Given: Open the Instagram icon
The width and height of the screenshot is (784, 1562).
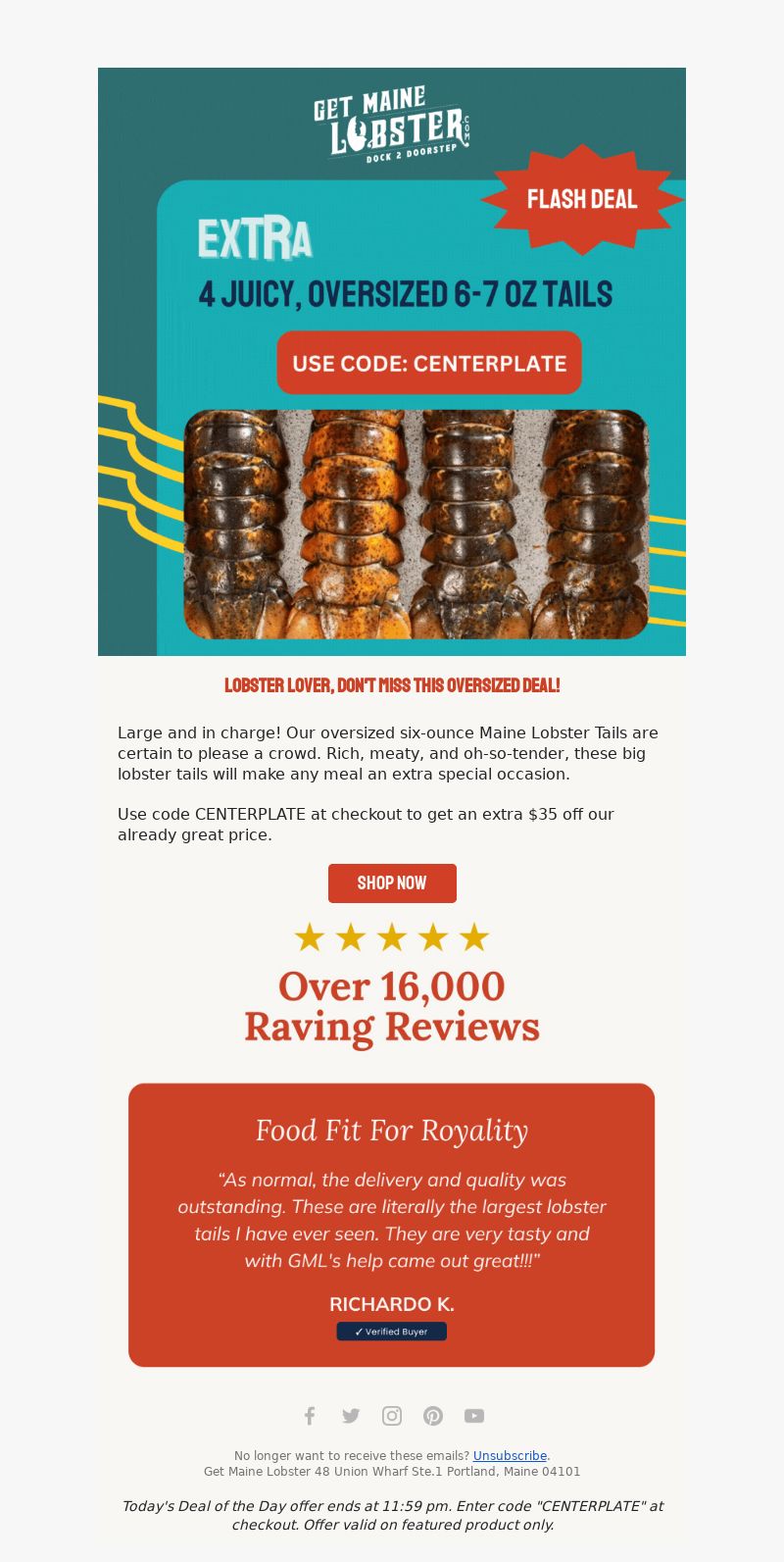Looking at the screenshot, I should coord(392,1415).
